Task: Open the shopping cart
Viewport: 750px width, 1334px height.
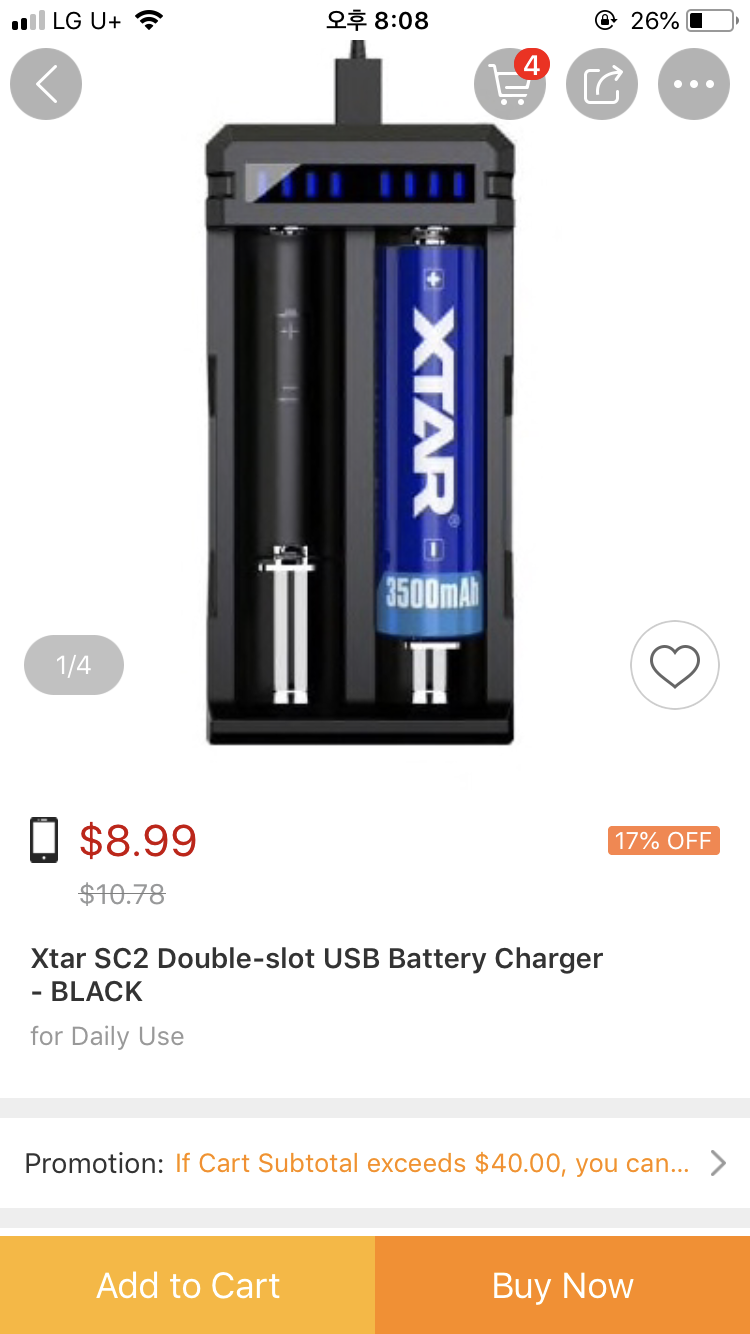Action: [510, 85]
